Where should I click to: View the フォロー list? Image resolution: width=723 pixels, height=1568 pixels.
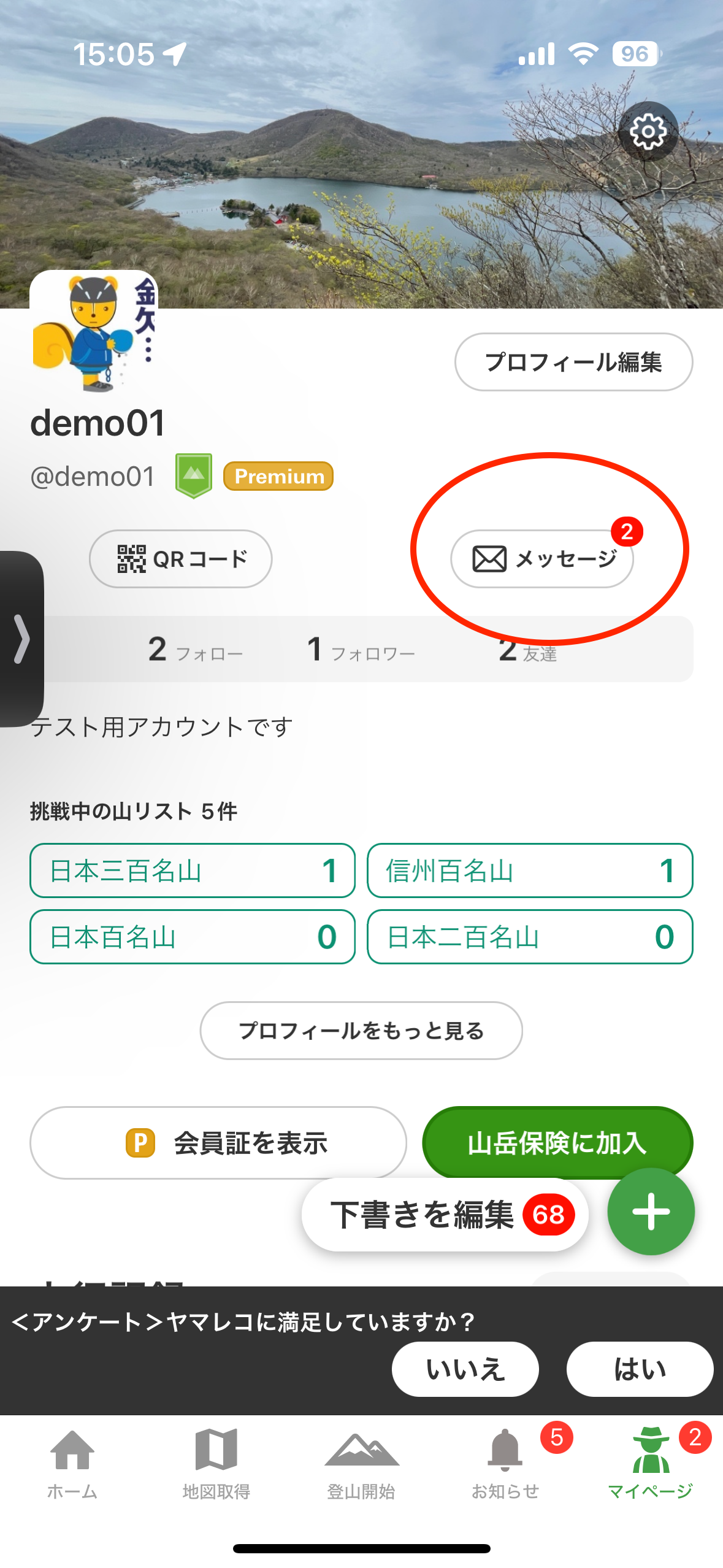coord(196,650)
